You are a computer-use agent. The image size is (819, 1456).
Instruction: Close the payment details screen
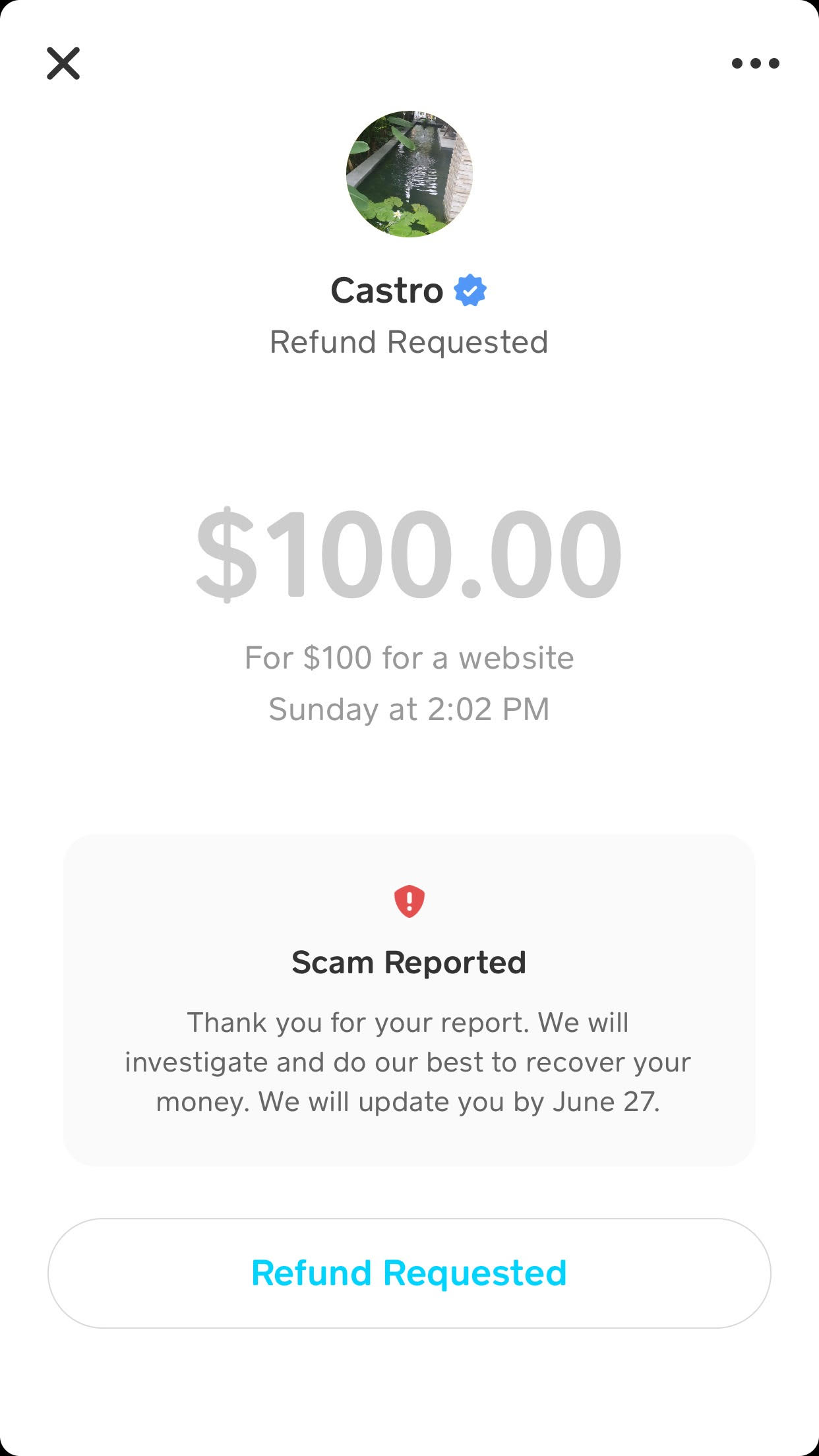coord(63,63)
